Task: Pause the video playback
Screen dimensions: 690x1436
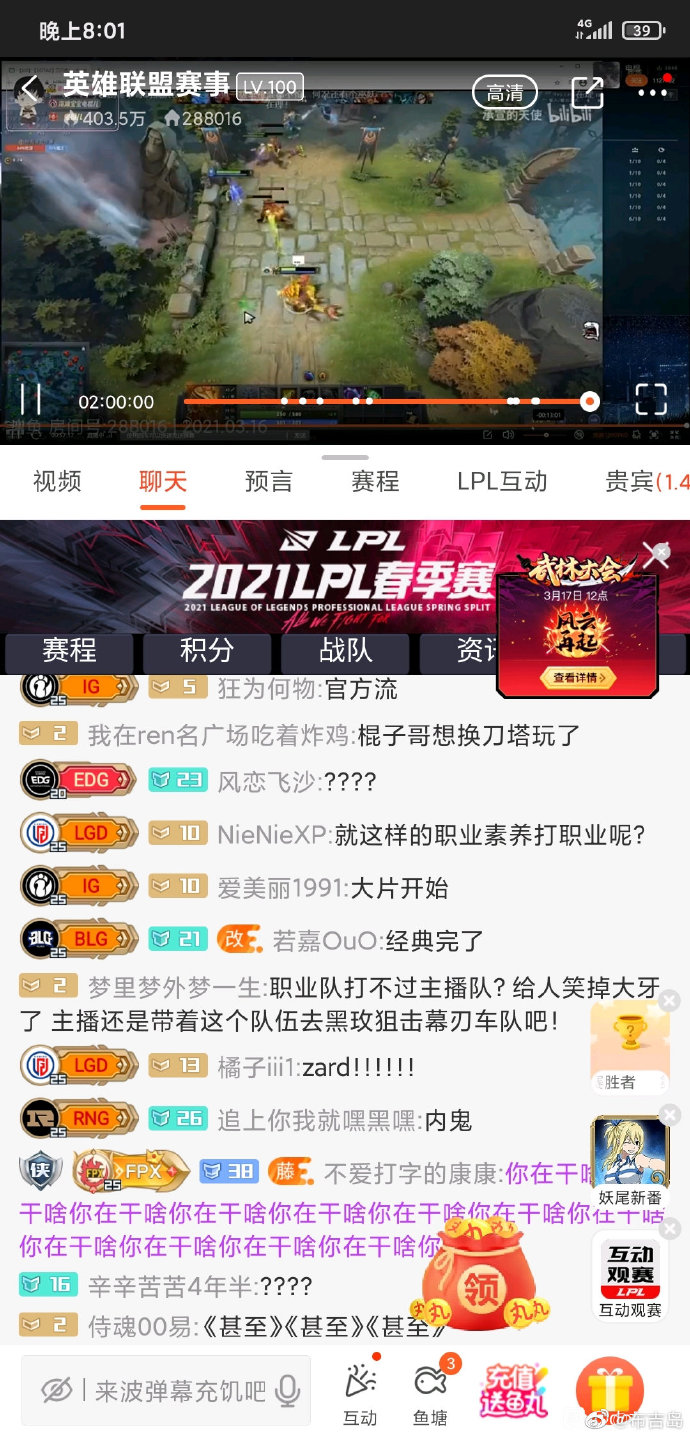Action: [x=31, y=400]
